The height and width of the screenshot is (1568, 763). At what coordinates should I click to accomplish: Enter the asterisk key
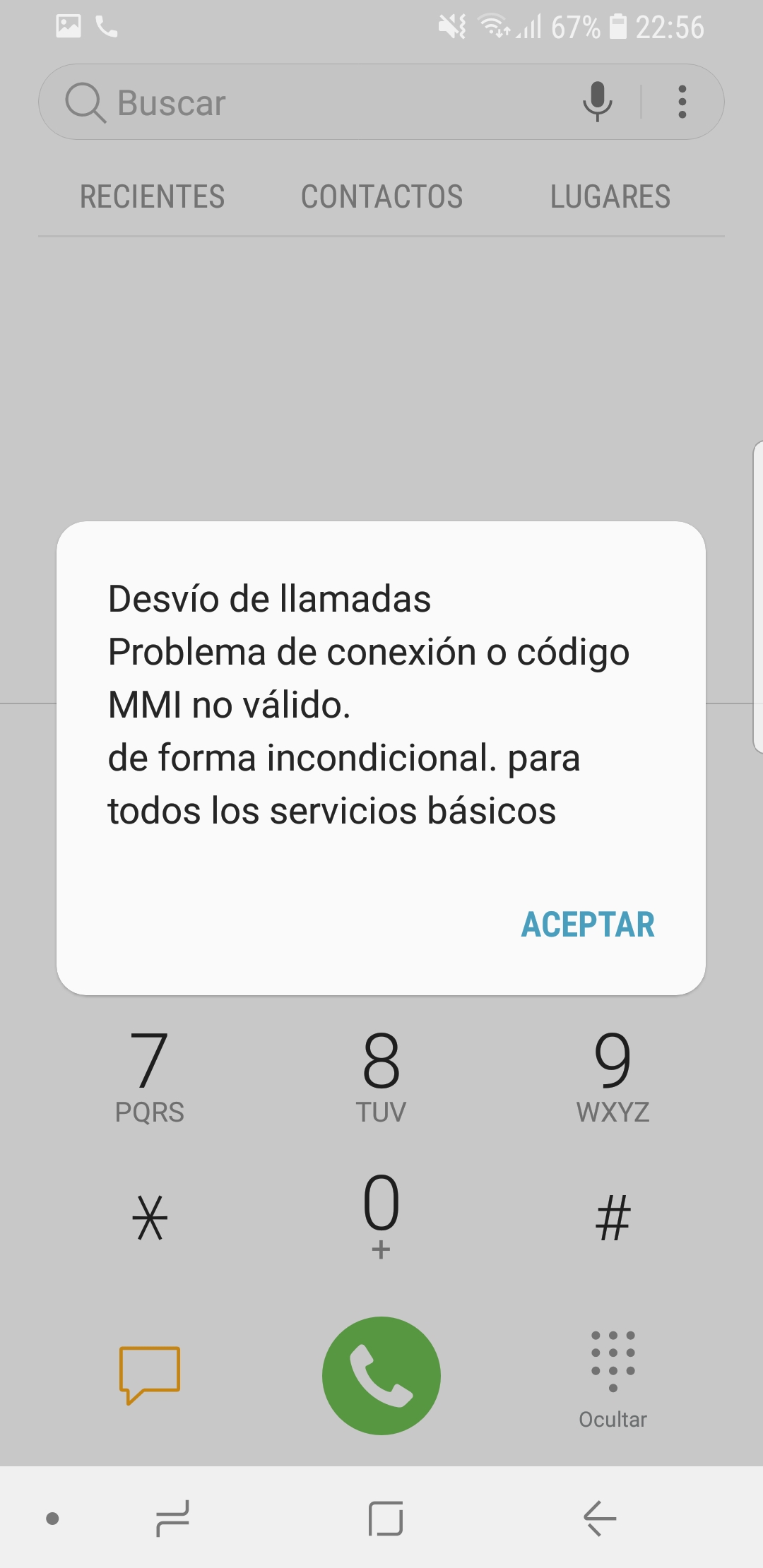pyautogui.click(x=150, y=1218)
